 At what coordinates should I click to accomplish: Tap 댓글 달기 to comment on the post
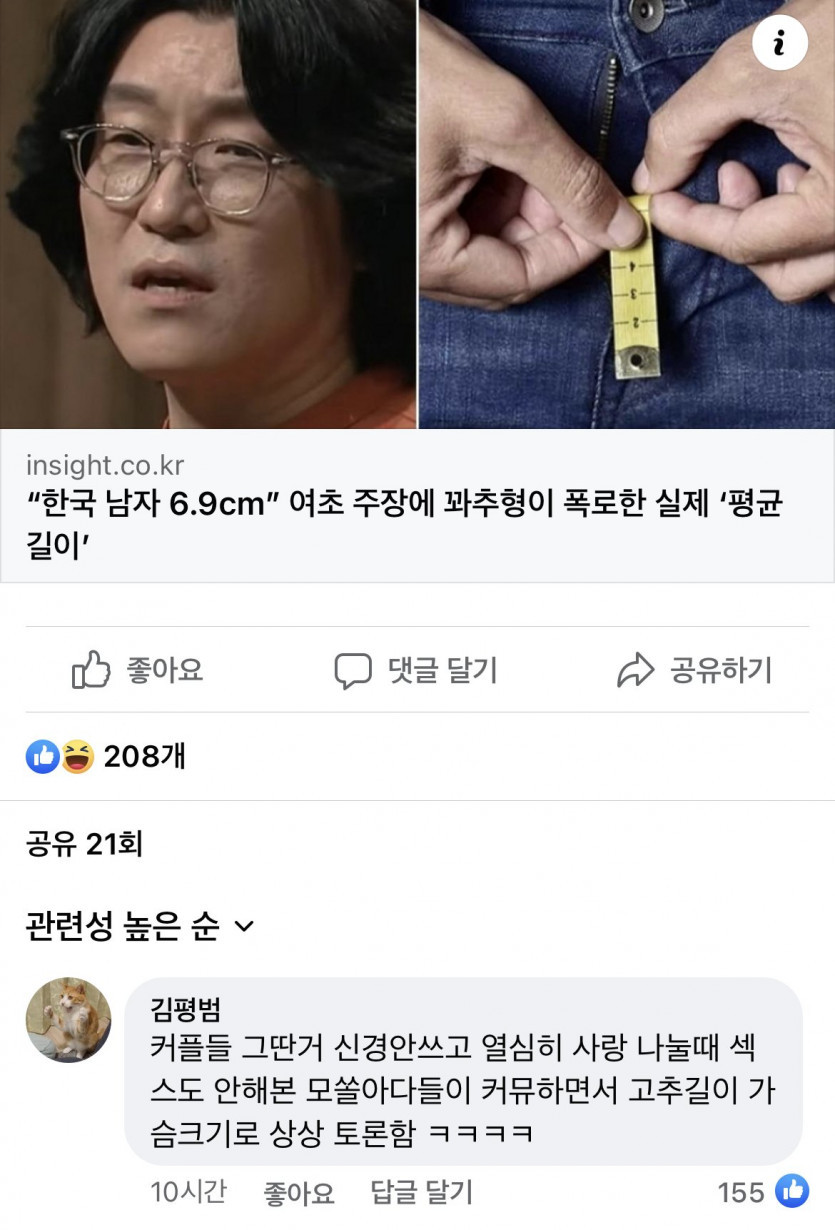pyautogui.click(x=416, y=671)
